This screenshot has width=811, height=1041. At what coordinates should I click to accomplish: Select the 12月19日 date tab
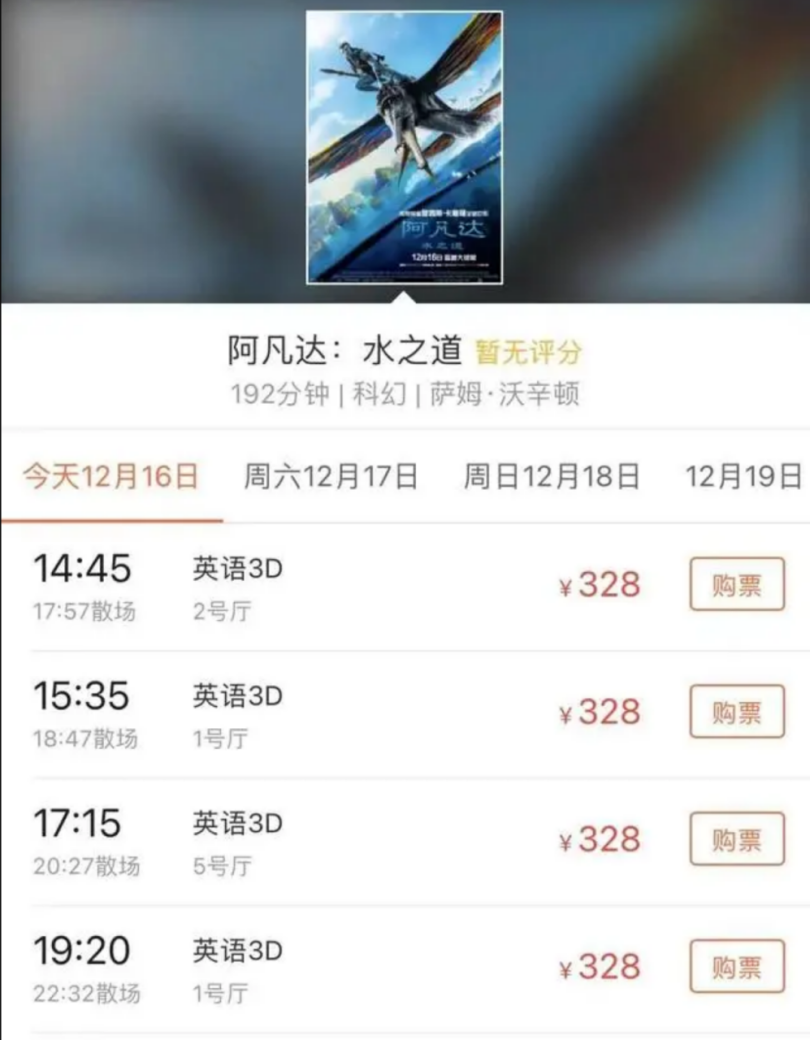coord(743,476)
